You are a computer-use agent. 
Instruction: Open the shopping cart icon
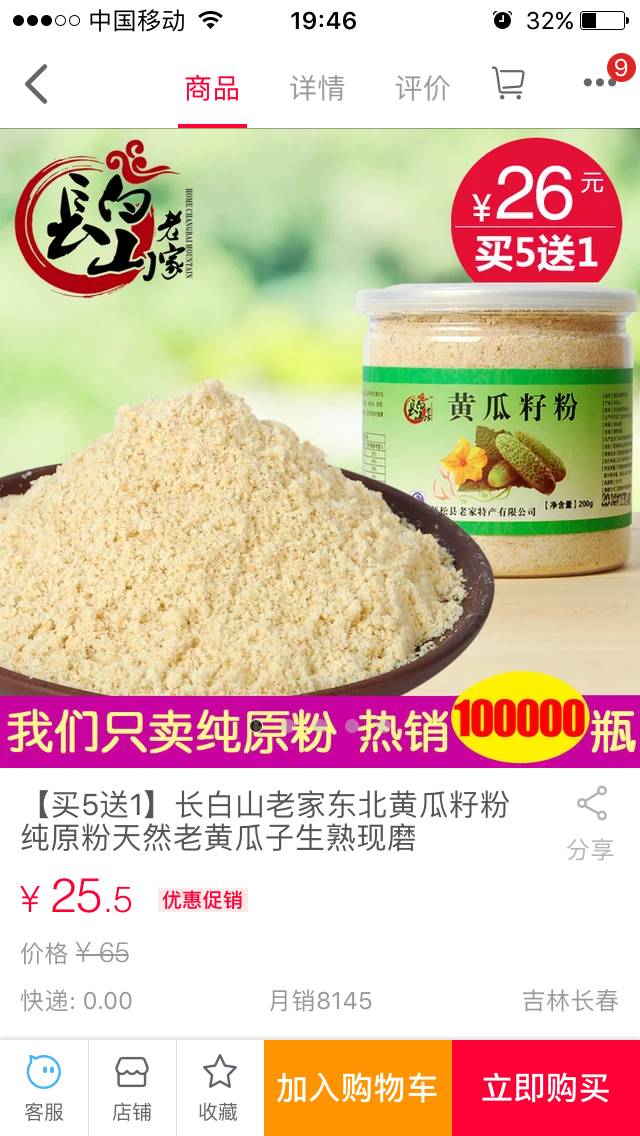[508, 85]
